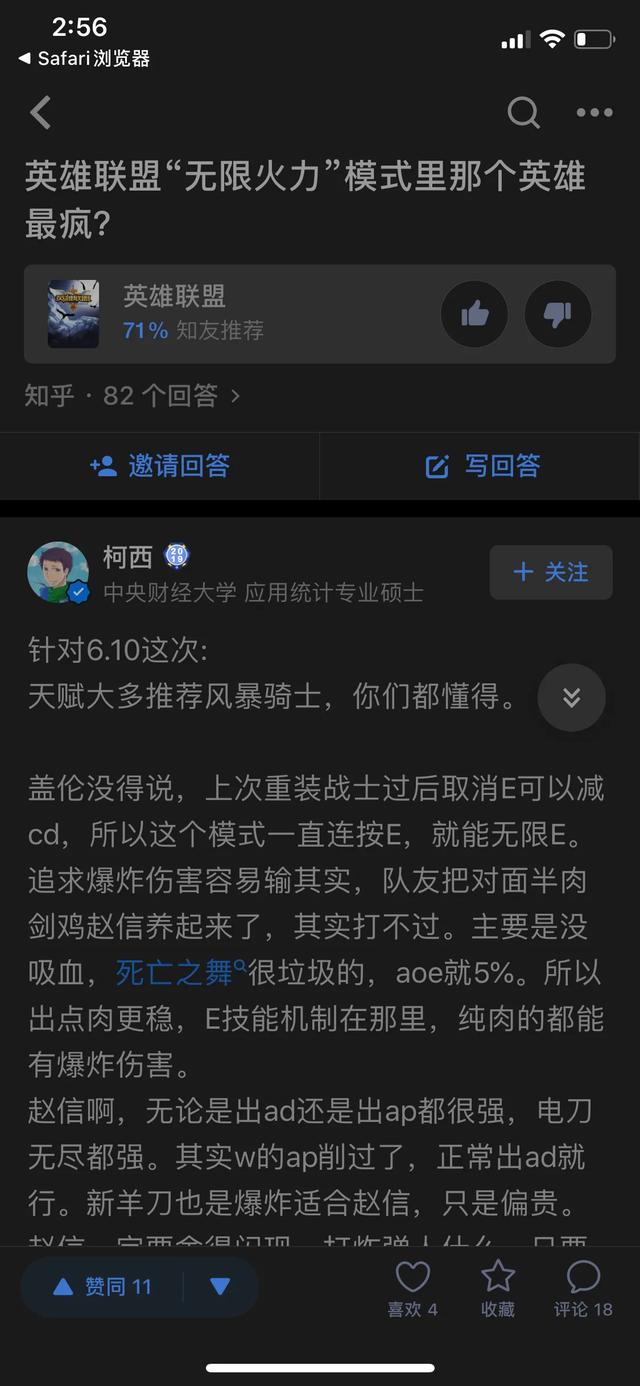This screenshot has height=1386, width=640.
Task: Go back with the top-left arrow
Action: click(x=41, y=113)
